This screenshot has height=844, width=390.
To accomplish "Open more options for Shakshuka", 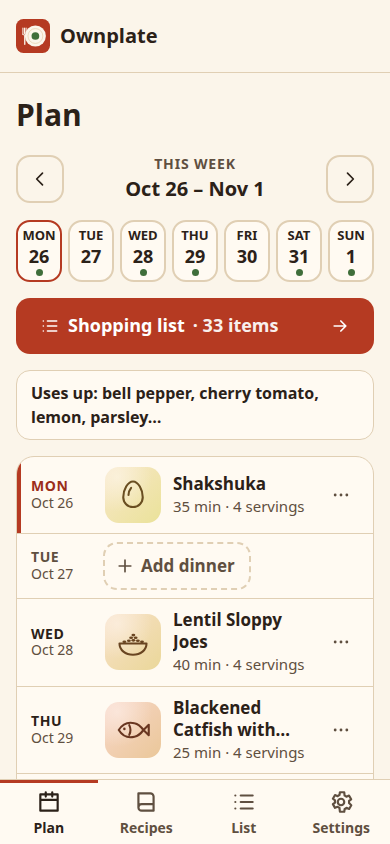I will pyautogui.click(x=341, y=495).
